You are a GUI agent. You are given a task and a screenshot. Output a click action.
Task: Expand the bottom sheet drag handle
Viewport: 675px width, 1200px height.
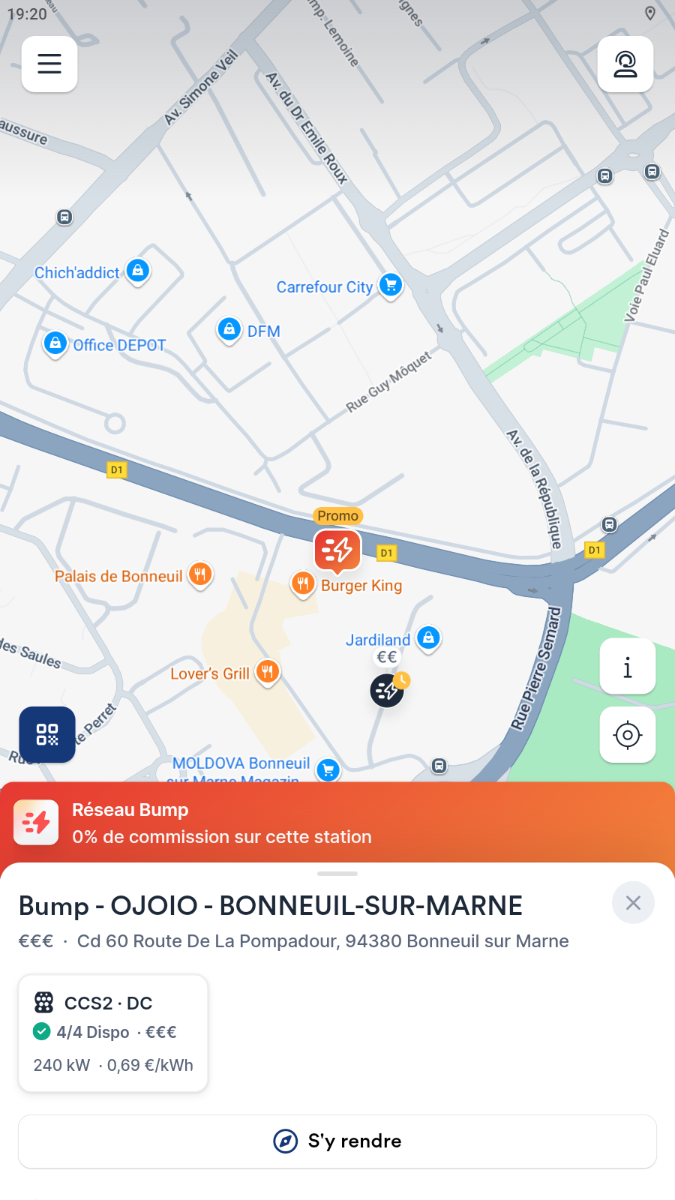tap(337, 873)
